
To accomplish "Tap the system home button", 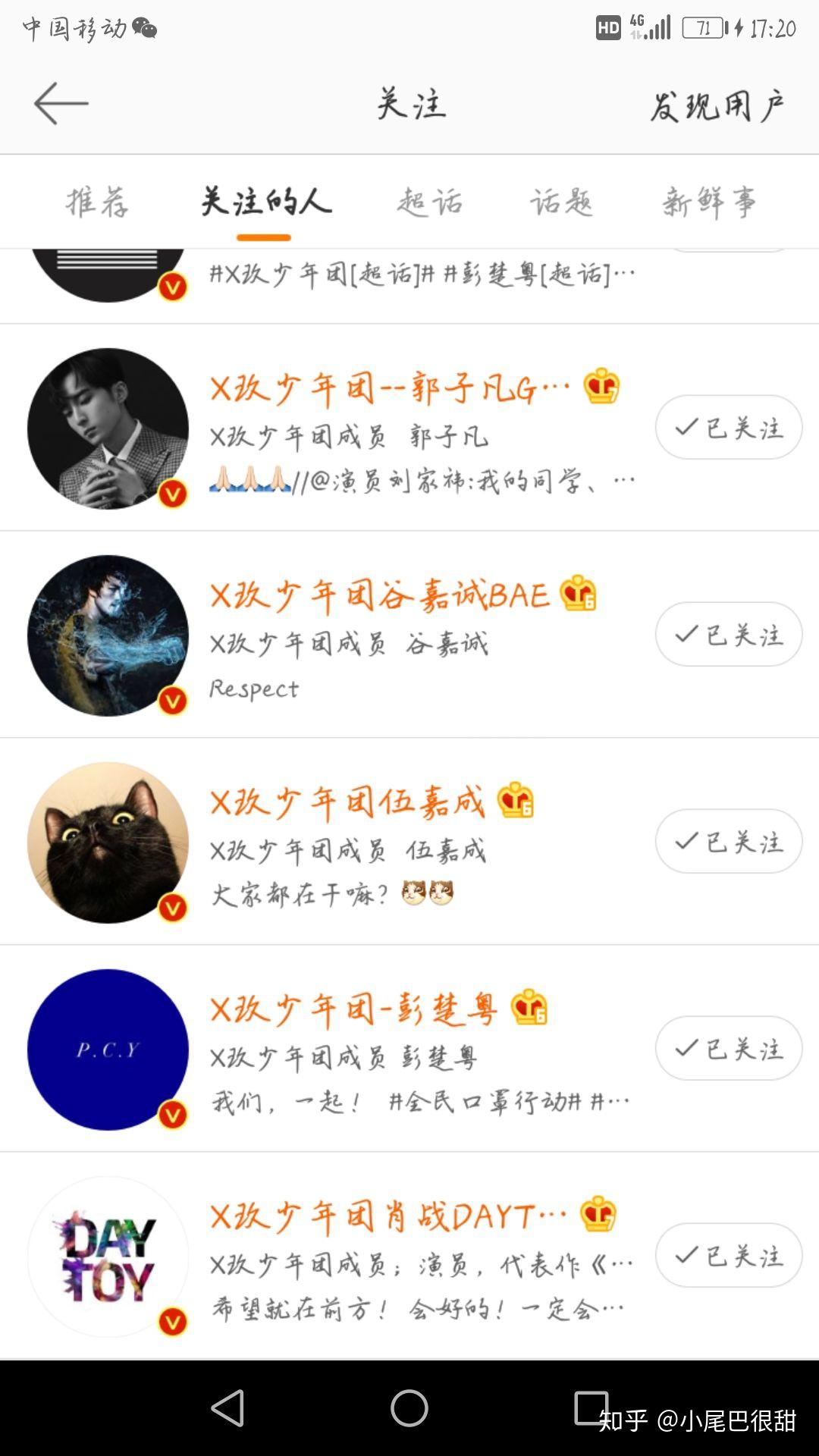I will click(409, 1408).
